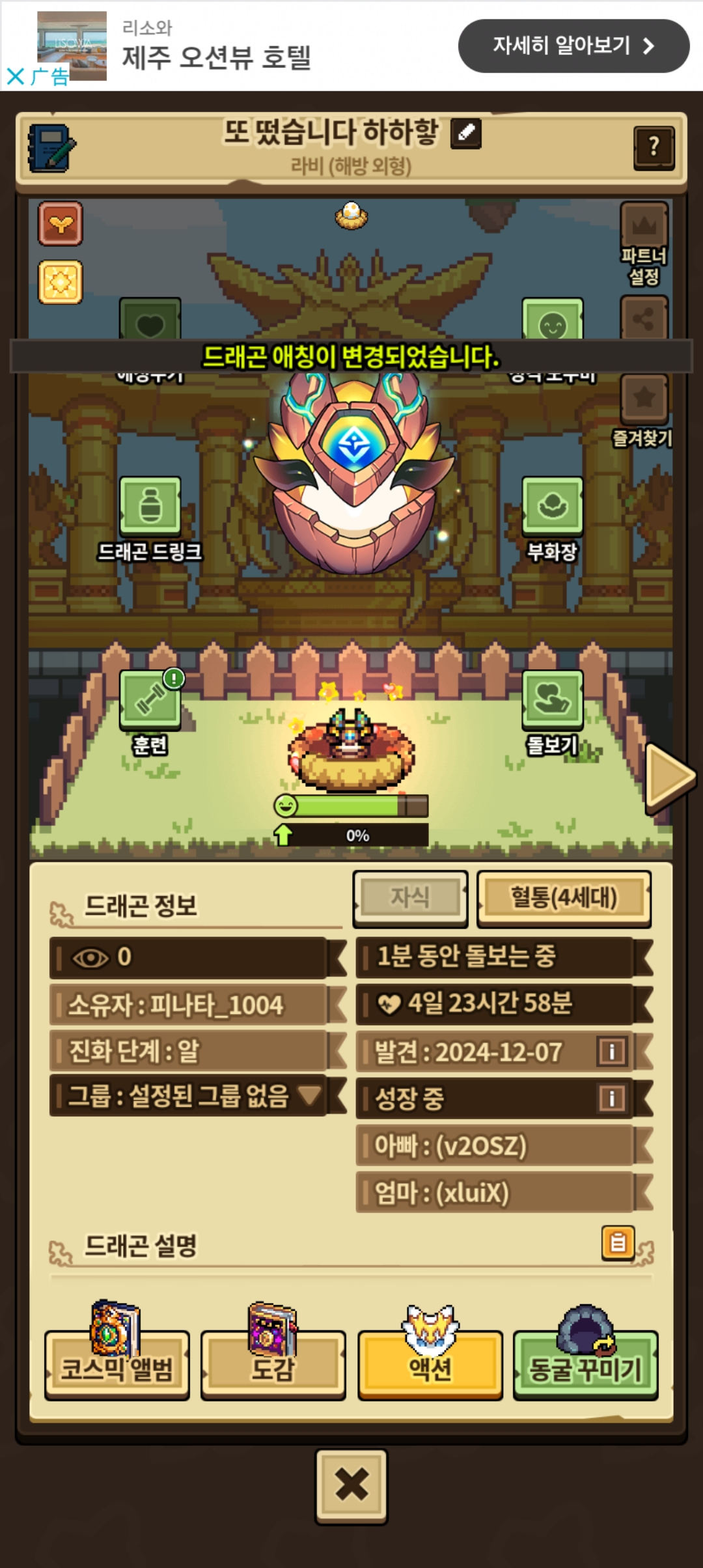Go to next dragon with arrow
This screenshot has width=703, height=1568.
click(x=670, y=777)
